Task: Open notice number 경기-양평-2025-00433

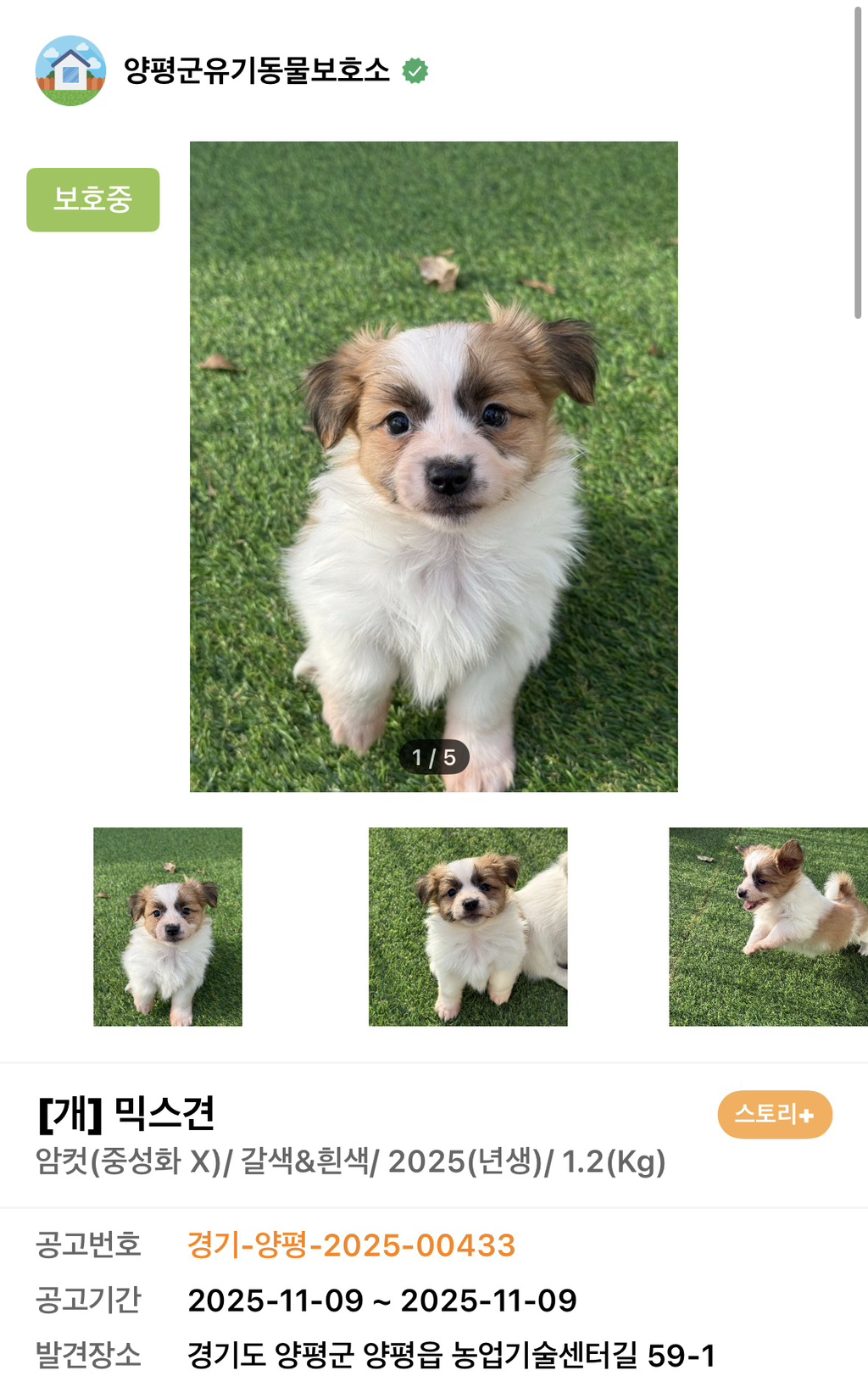Action: click(x=351, y=1245)
